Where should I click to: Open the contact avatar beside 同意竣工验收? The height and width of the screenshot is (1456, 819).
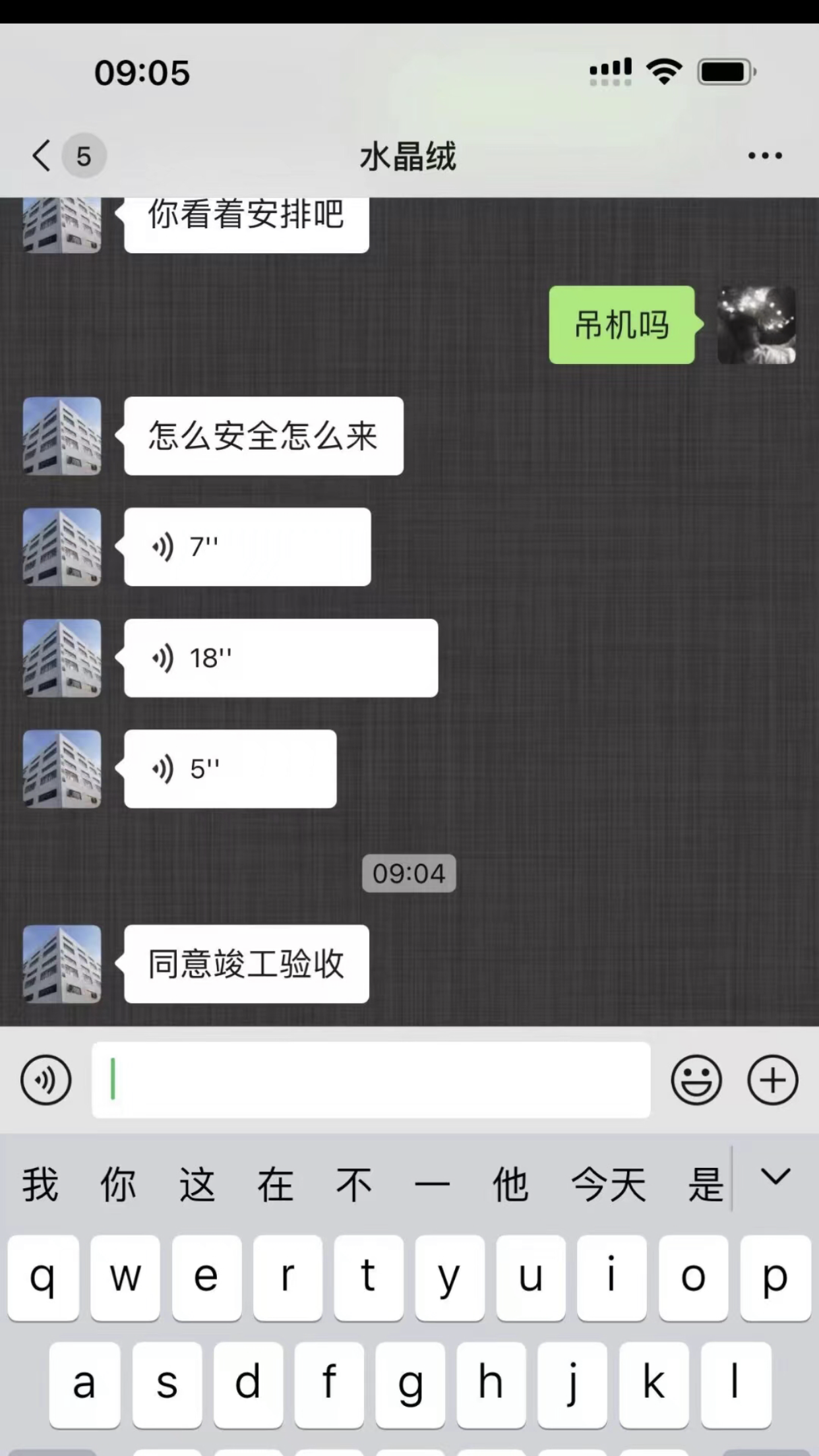(x=62, y=964)
